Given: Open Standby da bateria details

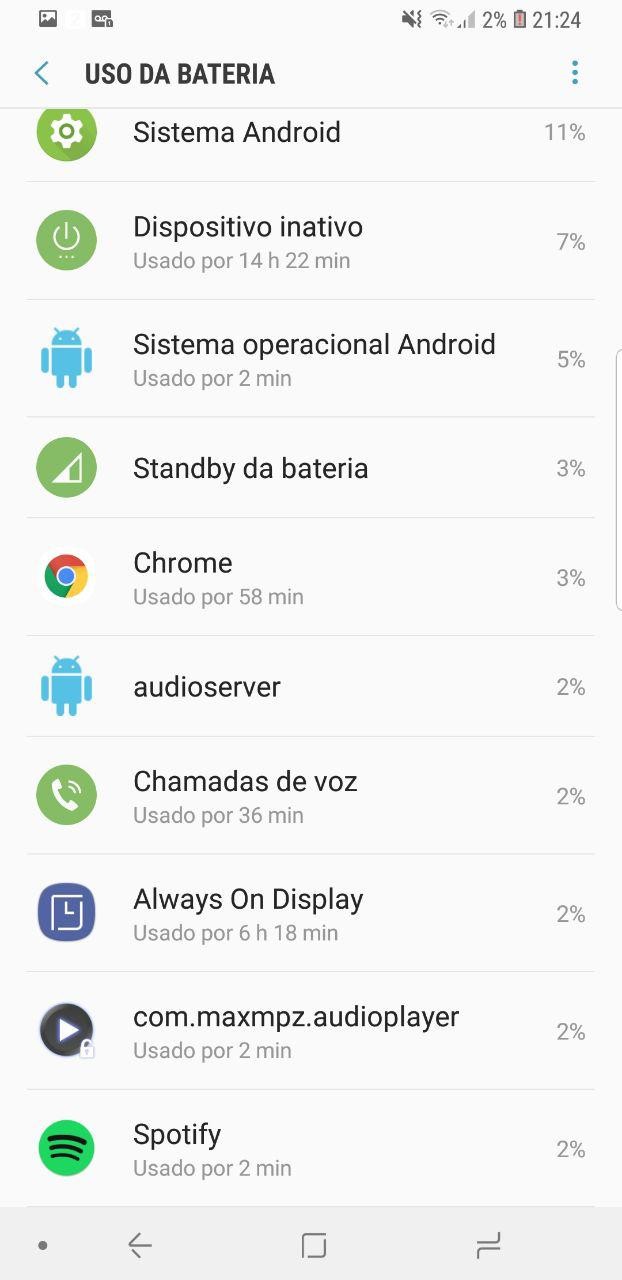Looking at the screenshot, I should 311,468.
